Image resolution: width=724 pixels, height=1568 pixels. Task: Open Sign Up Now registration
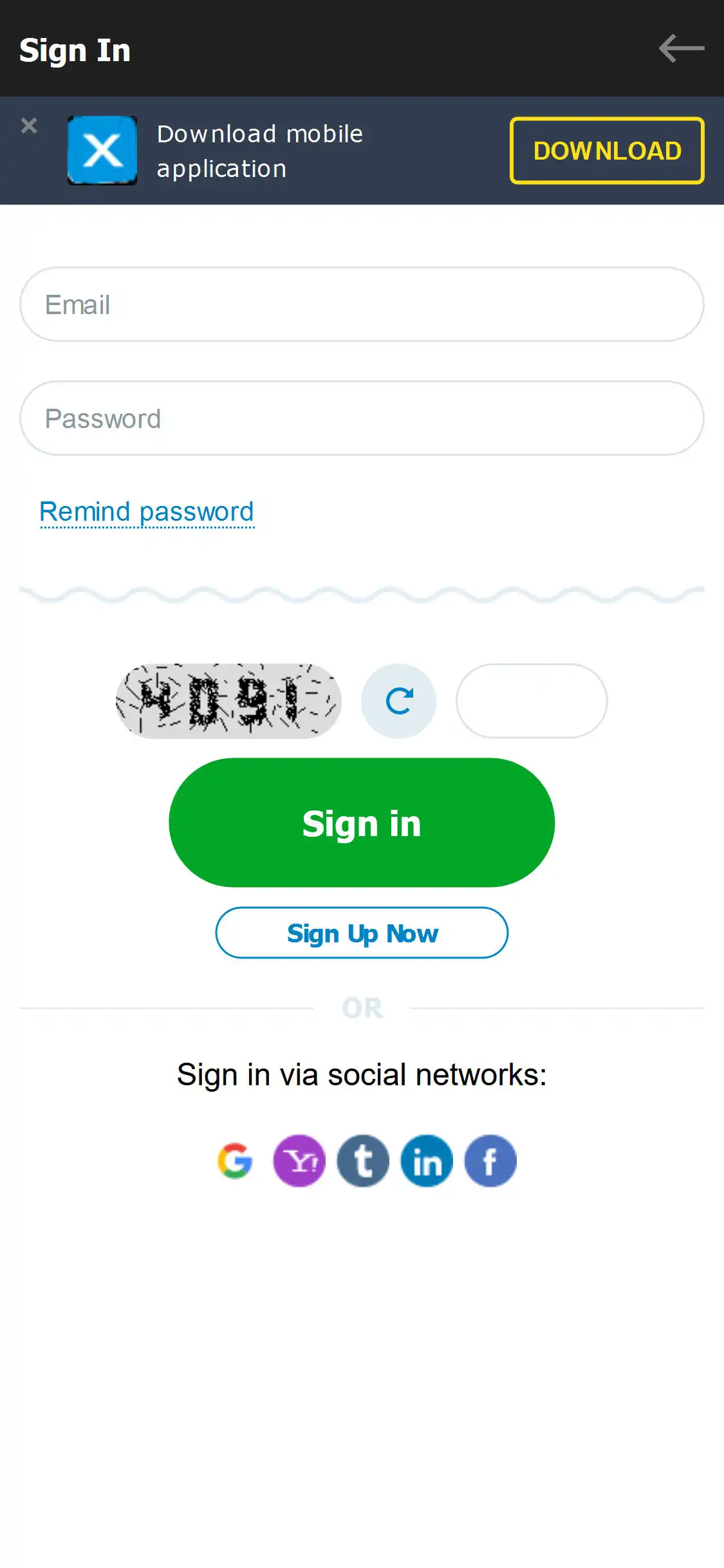pyautogui.click(x=362, y=933)
